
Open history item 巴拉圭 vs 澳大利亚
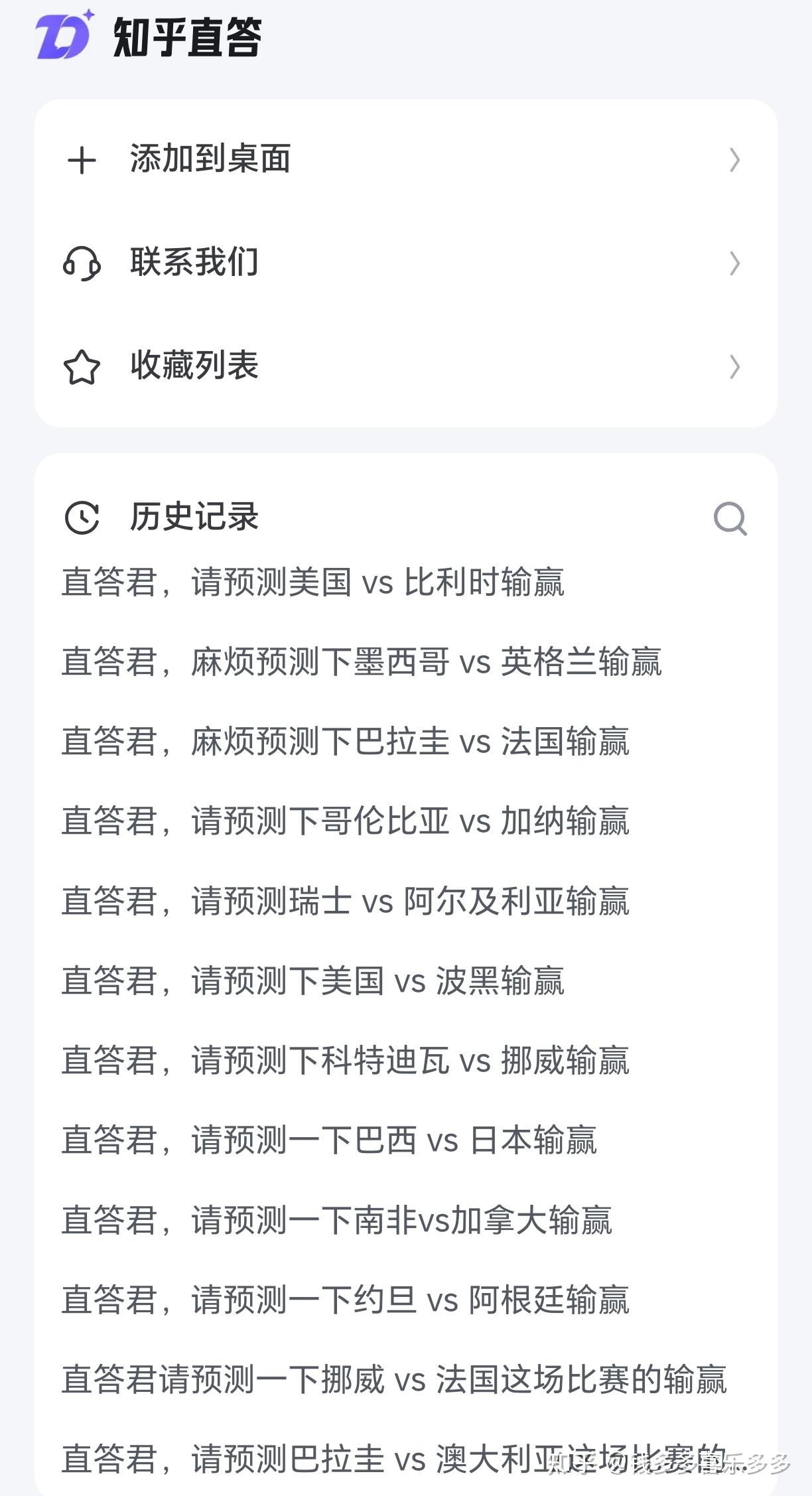pyautogui.click(x=394, y=1459)
